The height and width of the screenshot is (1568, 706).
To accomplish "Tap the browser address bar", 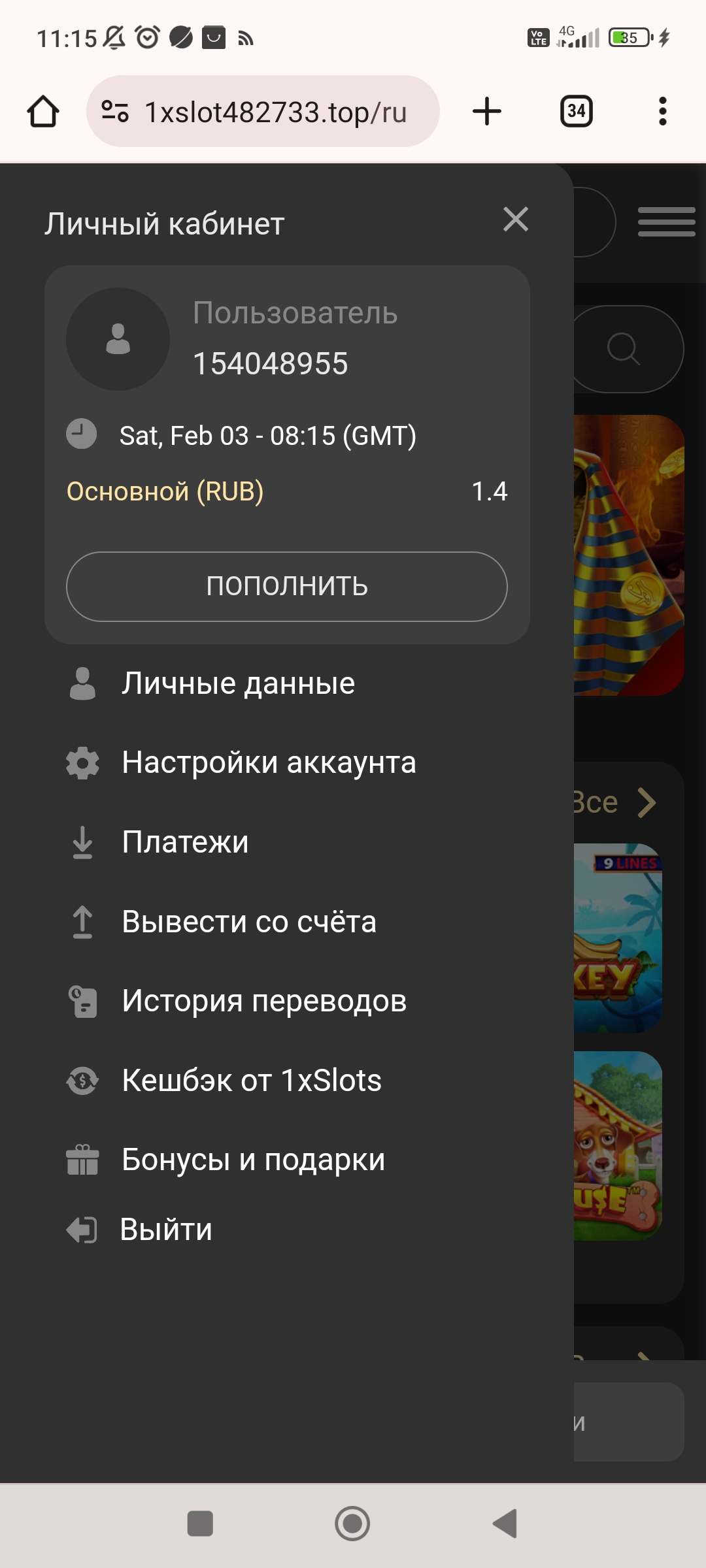I will (275, 112).
